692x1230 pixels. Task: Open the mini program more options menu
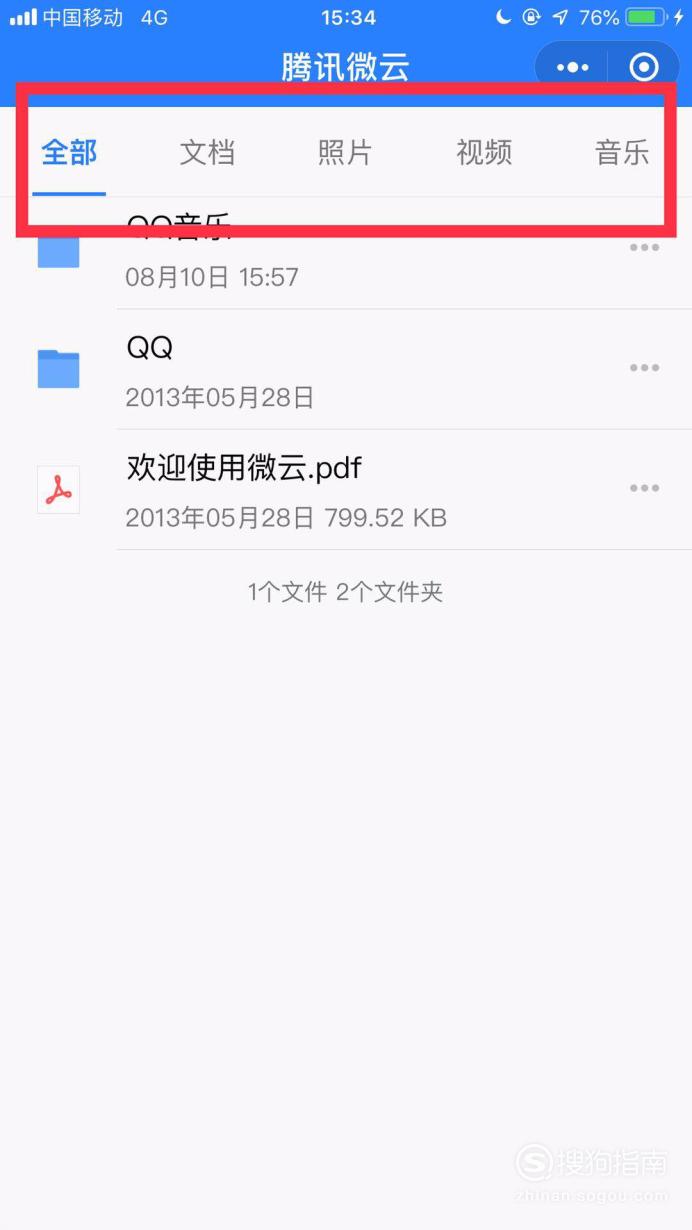pyautogui.click(x=572, y=67)
